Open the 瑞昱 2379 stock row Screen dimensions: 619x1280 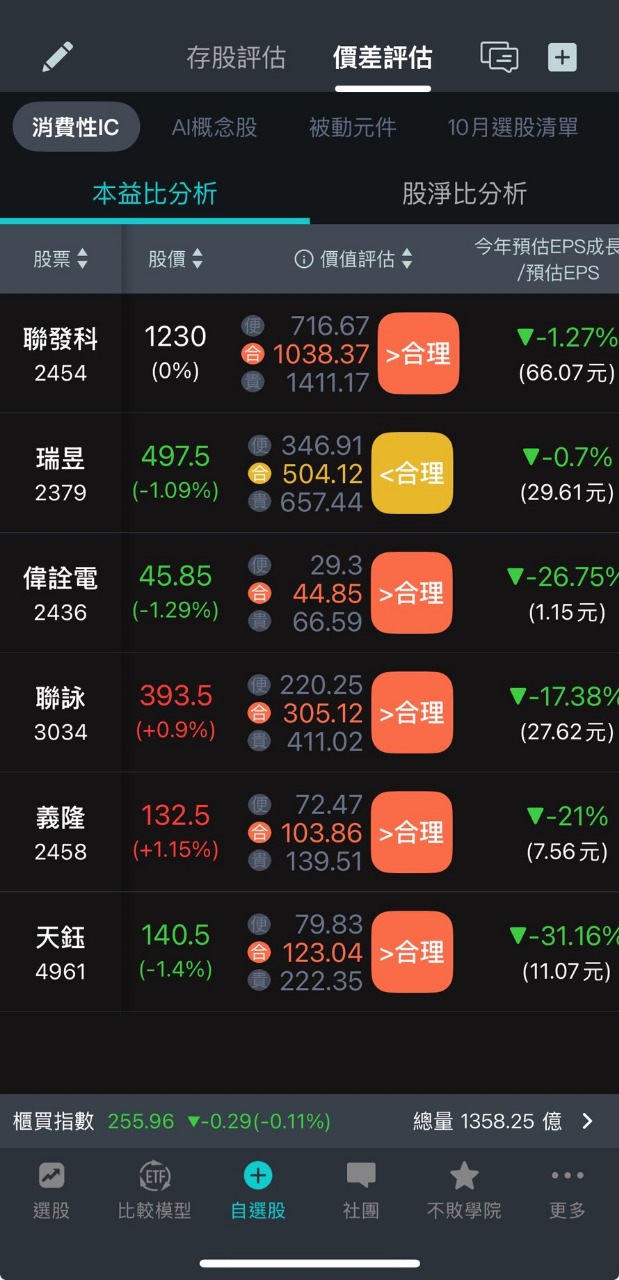[x=60, y=473]
